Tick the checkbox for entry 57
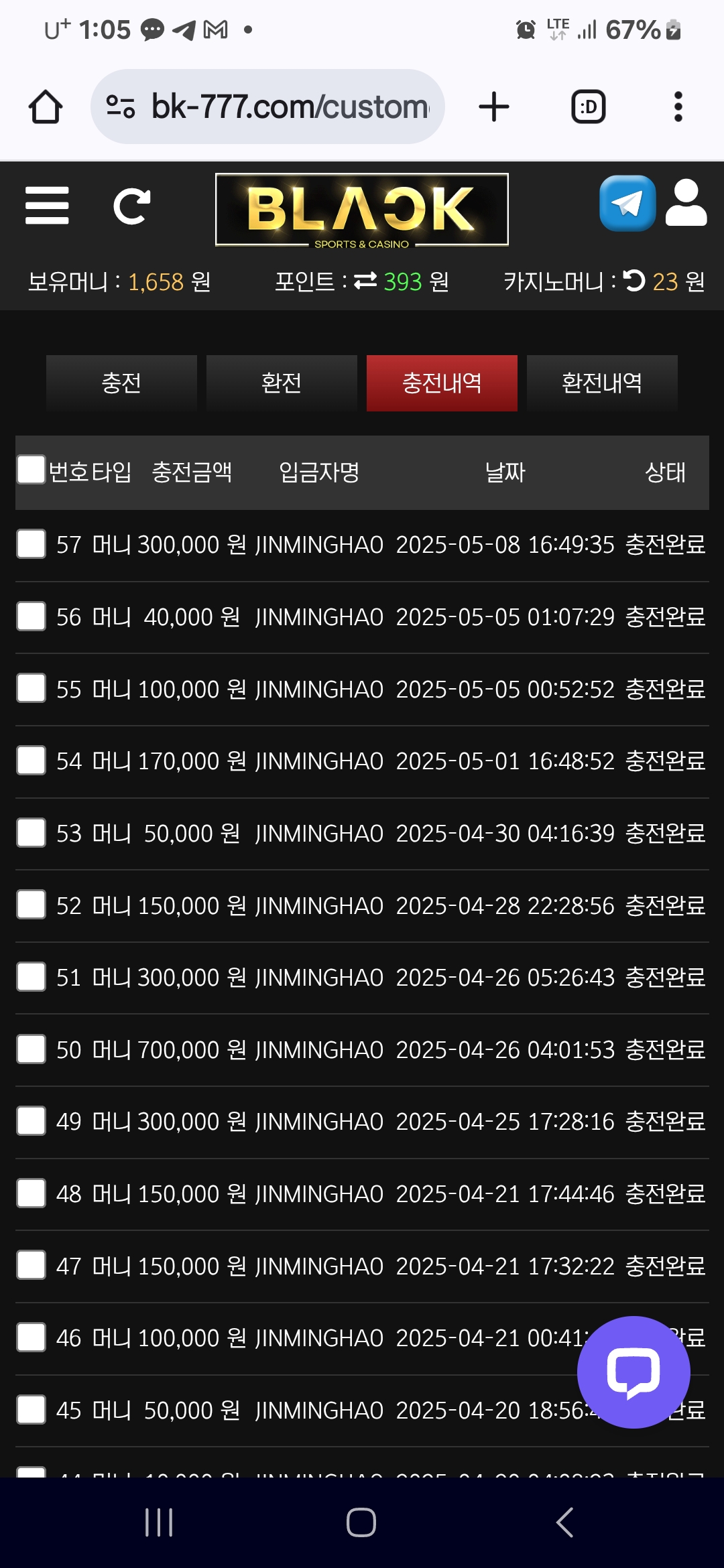The image size is (724, 1568). pos(31,543)
